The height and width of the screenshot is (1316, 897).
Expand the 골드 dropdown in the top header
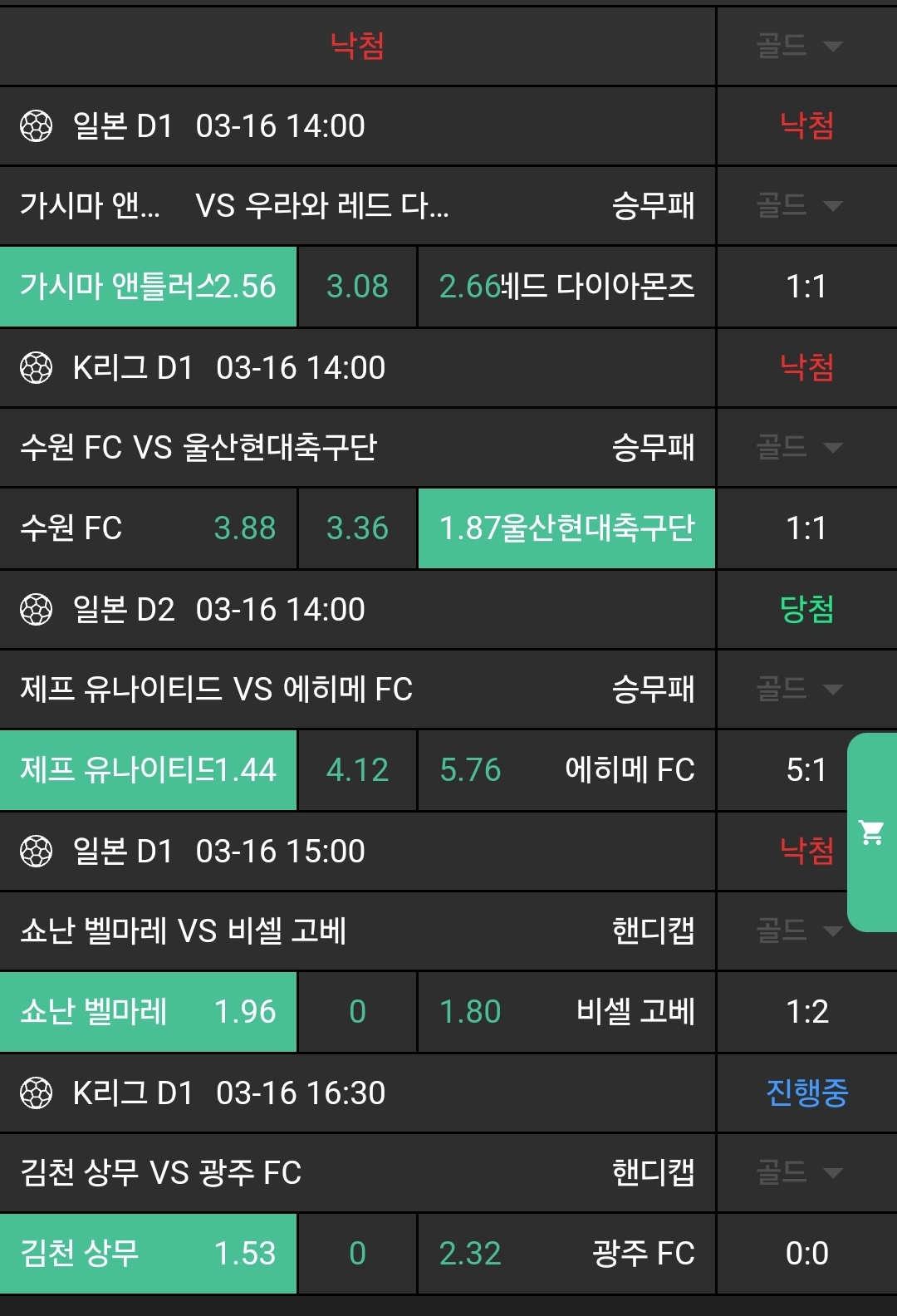tap(799, 46)
